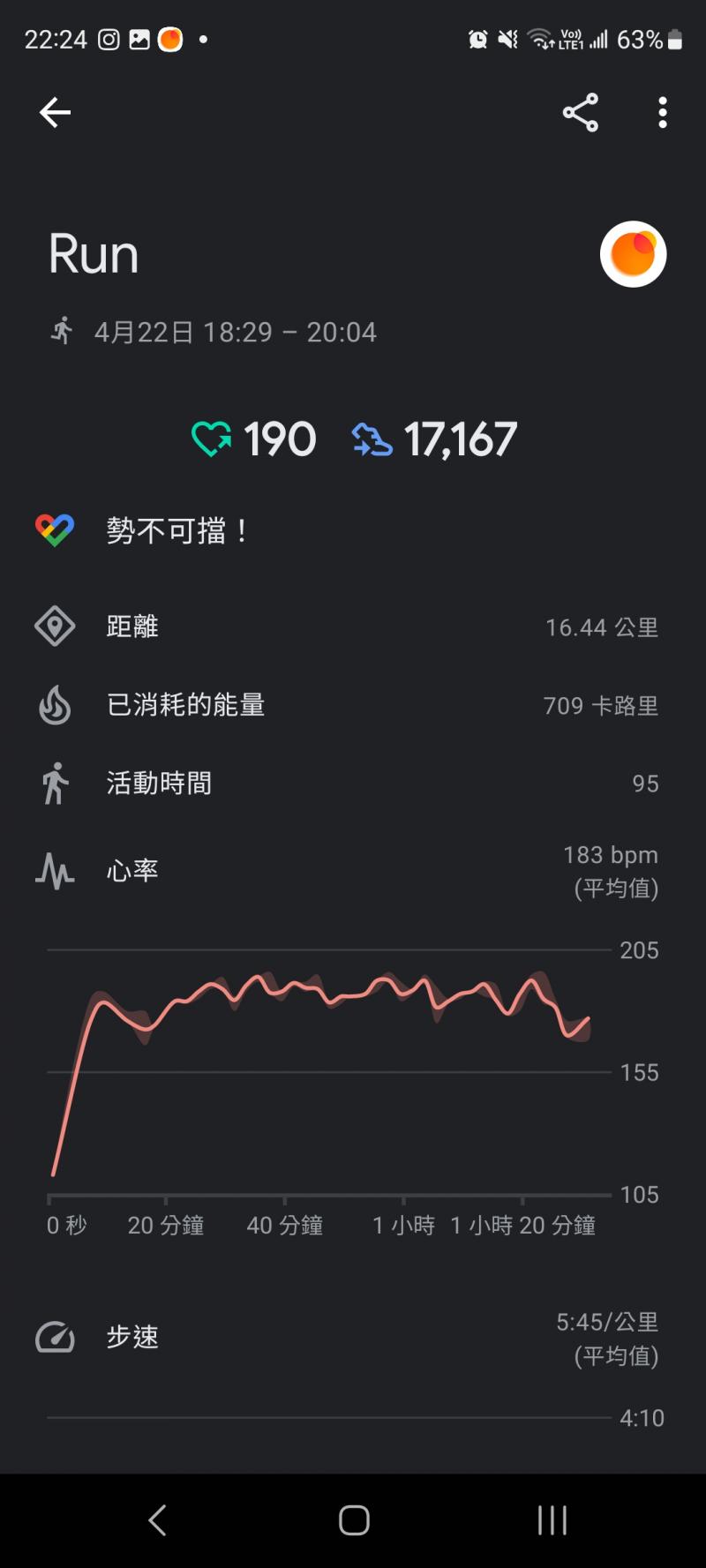Open the three-dot overflow menu
Viewport: 706px width, 1568px height.
tap(663, 113)
